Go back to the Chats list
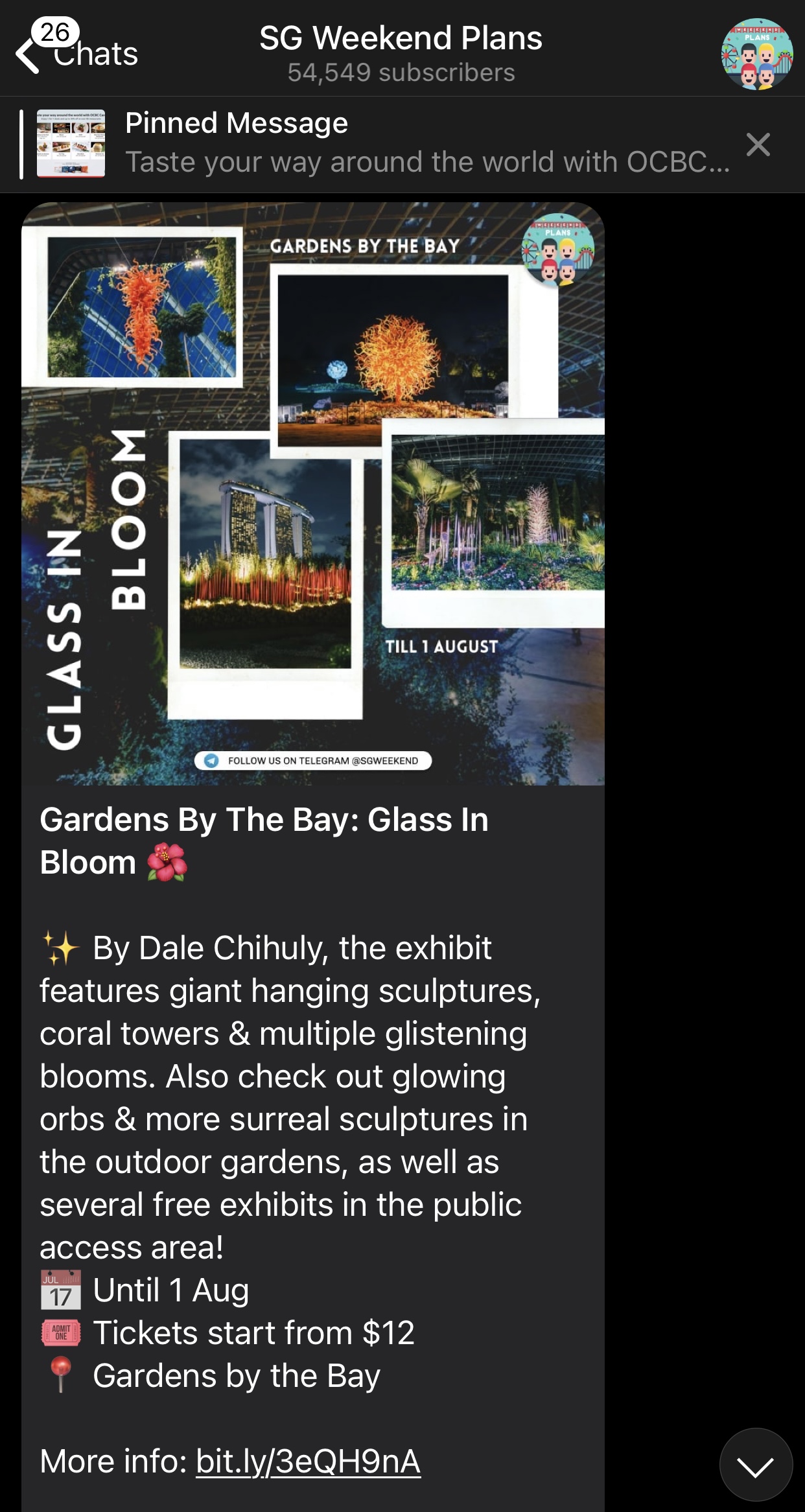Image resolution: width=805 pixels, height=1512 pixels. [76, 52]
